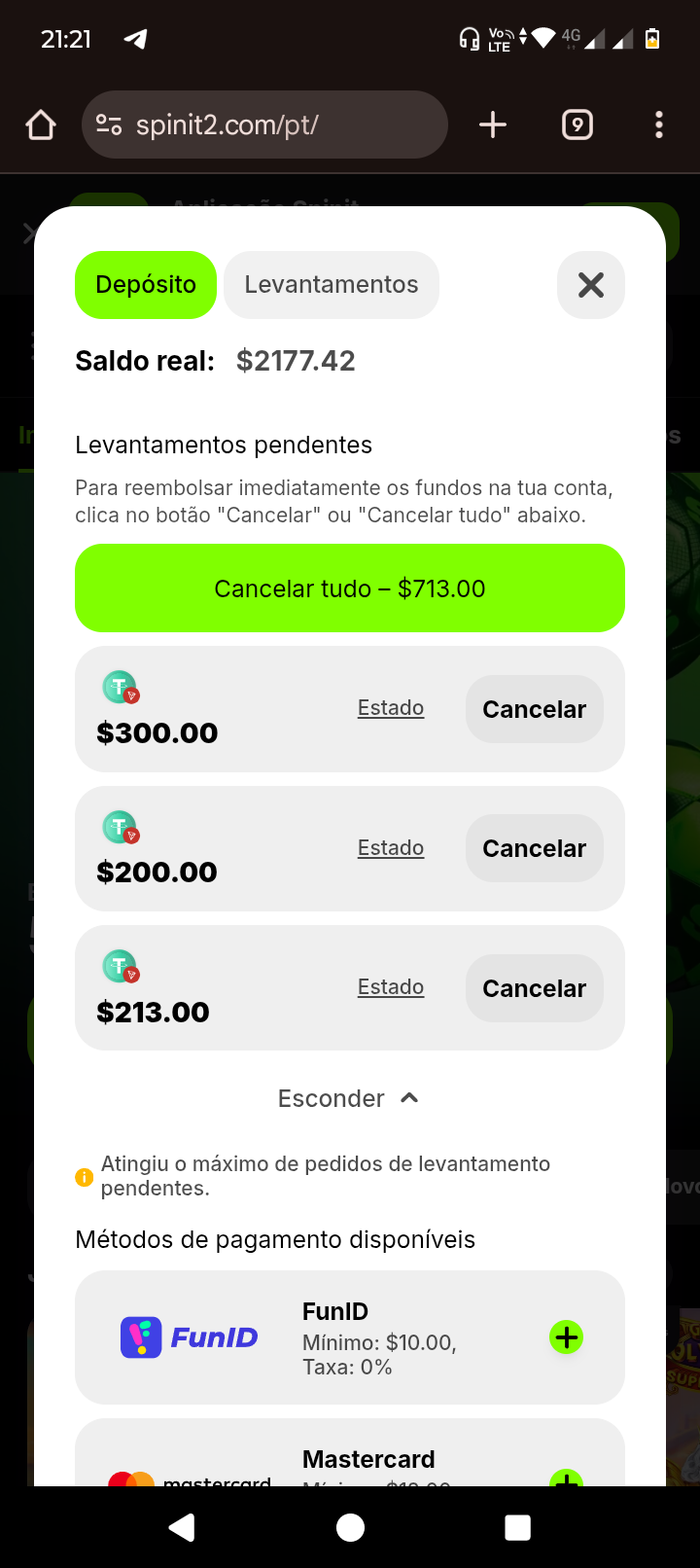The image size is (700, 1568).
Task: Open Estado link for $300.00 withdrawal
Action: [x=391, y=708]
